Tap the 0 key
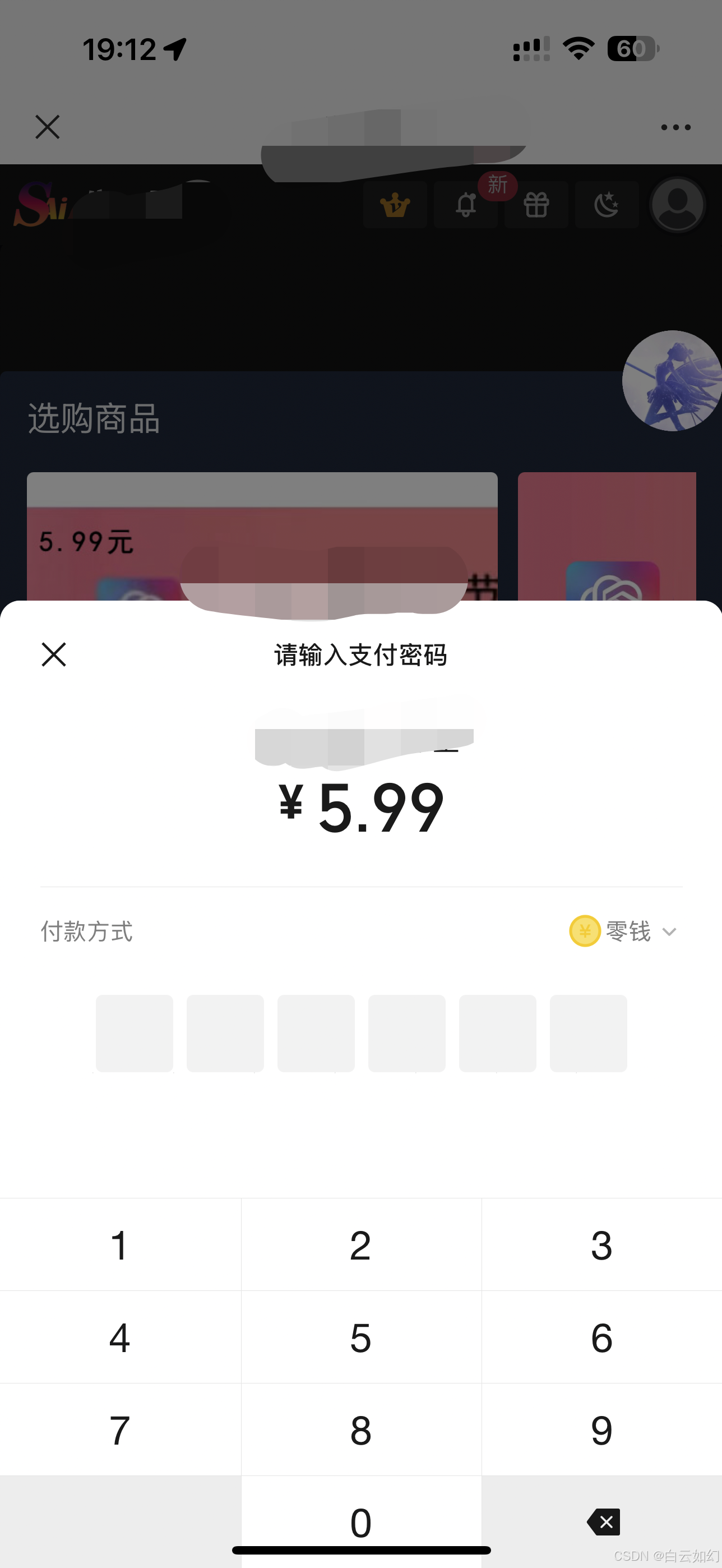The width and height of the screenshot is (722, 1568). 362,1522
